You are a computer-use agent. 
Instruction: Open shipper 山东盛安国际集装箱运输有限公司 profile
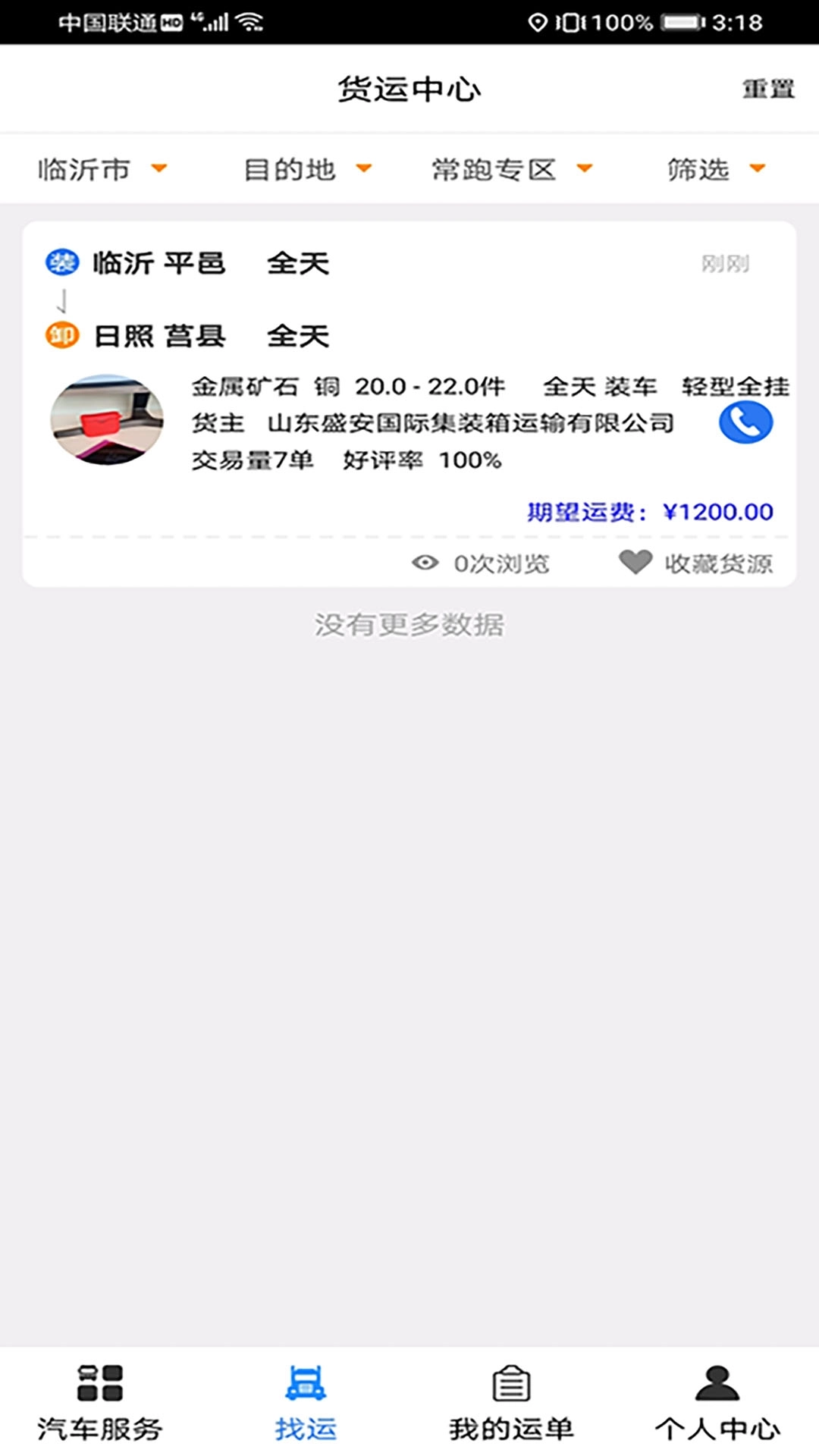tap(472, 423)
